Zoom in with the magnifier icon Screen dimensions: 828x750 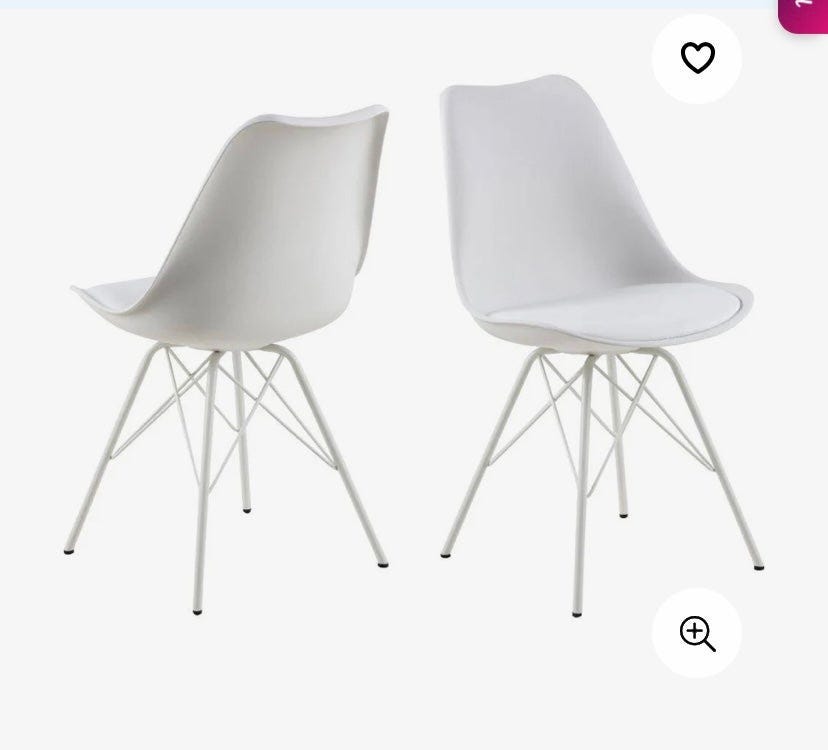697,633
